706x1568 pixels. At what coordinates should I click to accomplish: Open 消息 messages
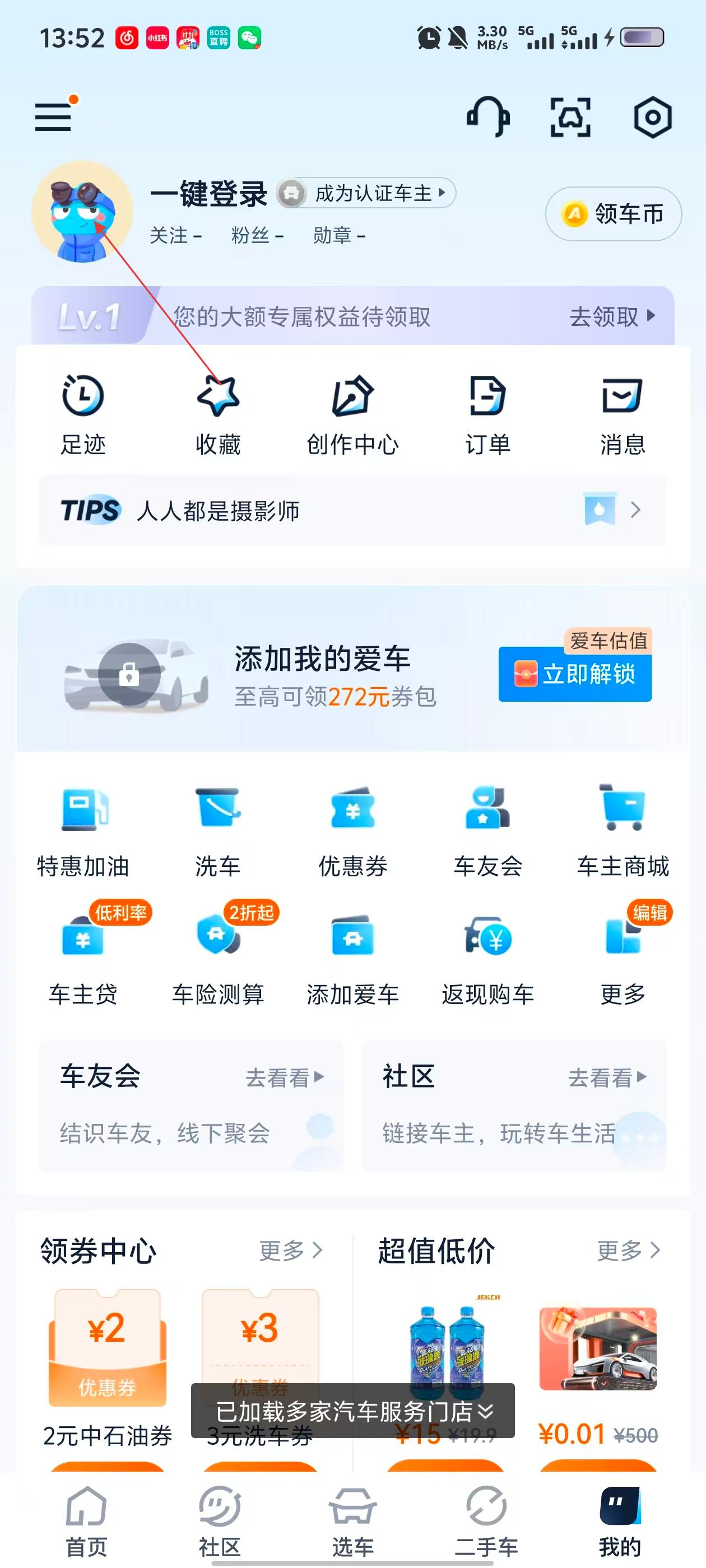click(623, 415)
